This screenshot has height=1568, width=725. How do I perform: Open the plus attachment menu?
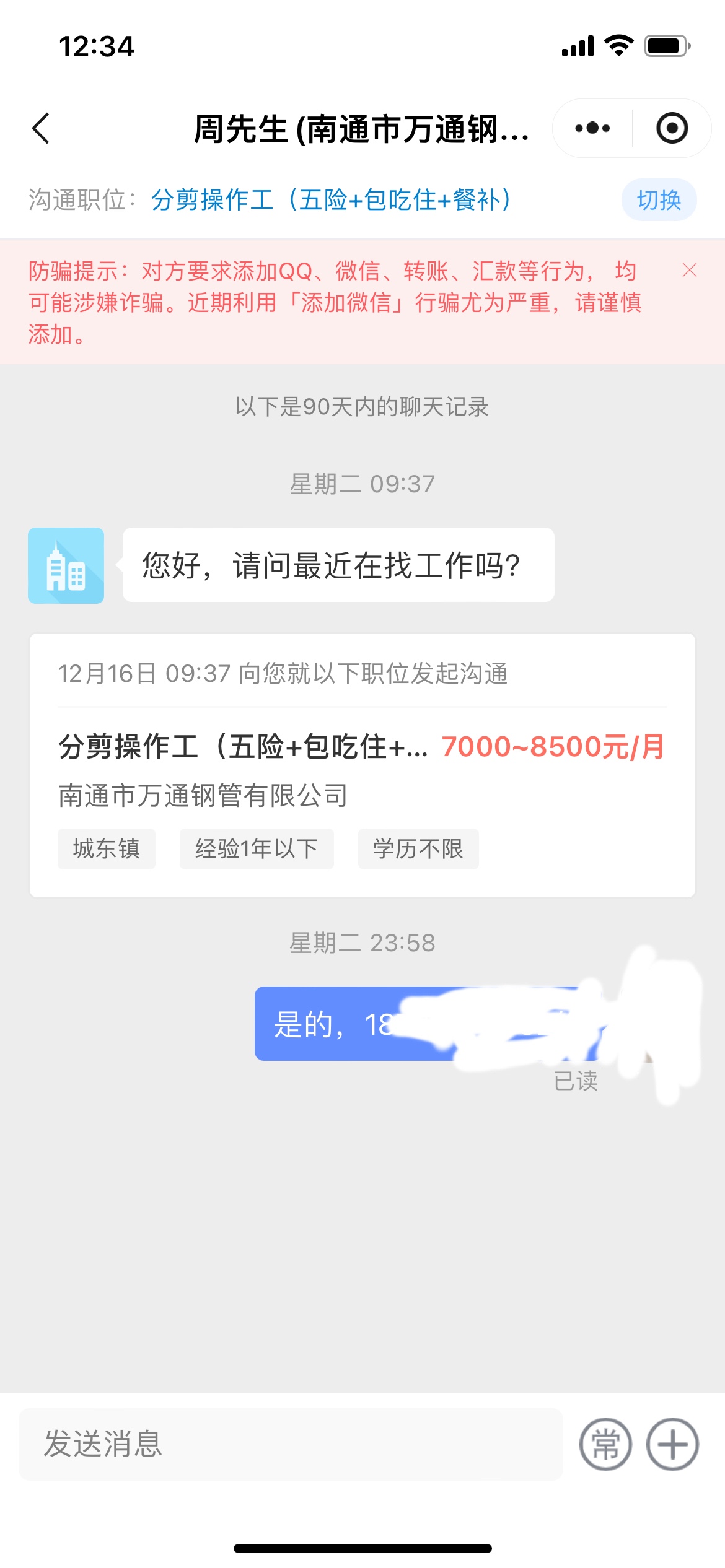672,1444
